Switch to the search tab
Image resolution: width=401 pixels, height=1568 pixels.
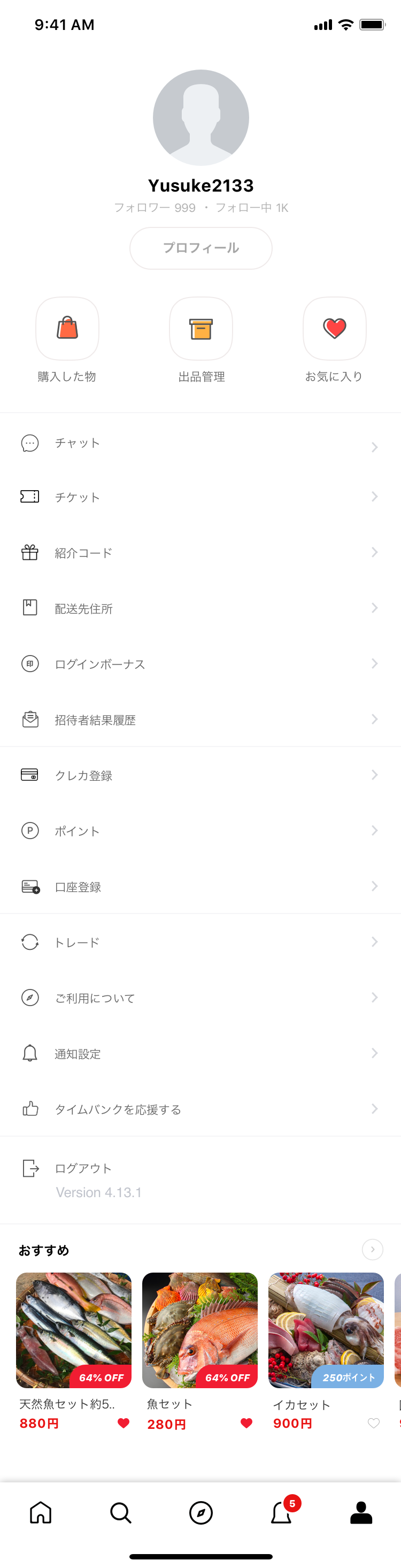click(120, 1512)
